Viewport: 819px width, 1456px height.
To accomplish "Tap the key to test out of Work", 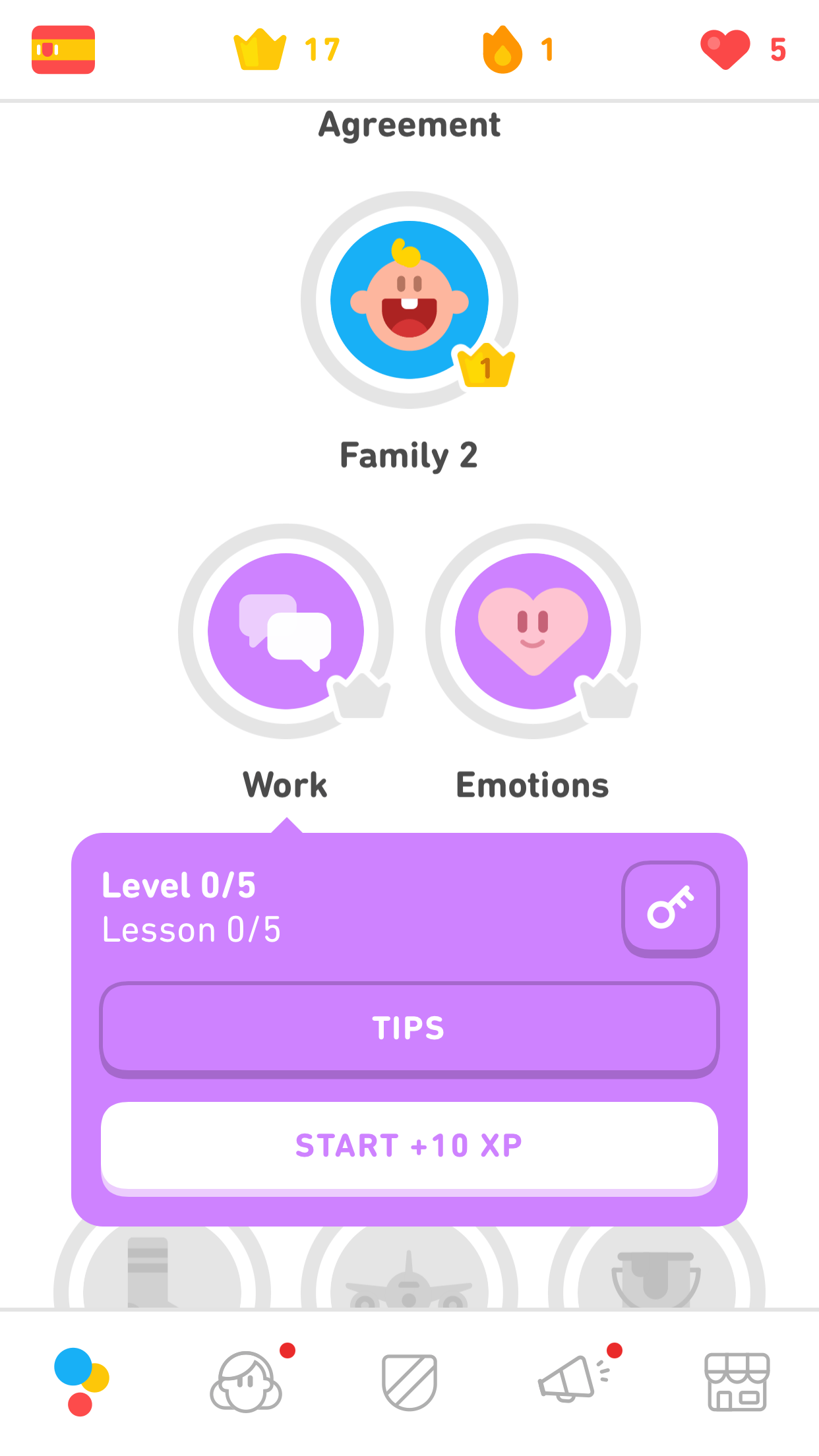I will click(x=671, y=907).
